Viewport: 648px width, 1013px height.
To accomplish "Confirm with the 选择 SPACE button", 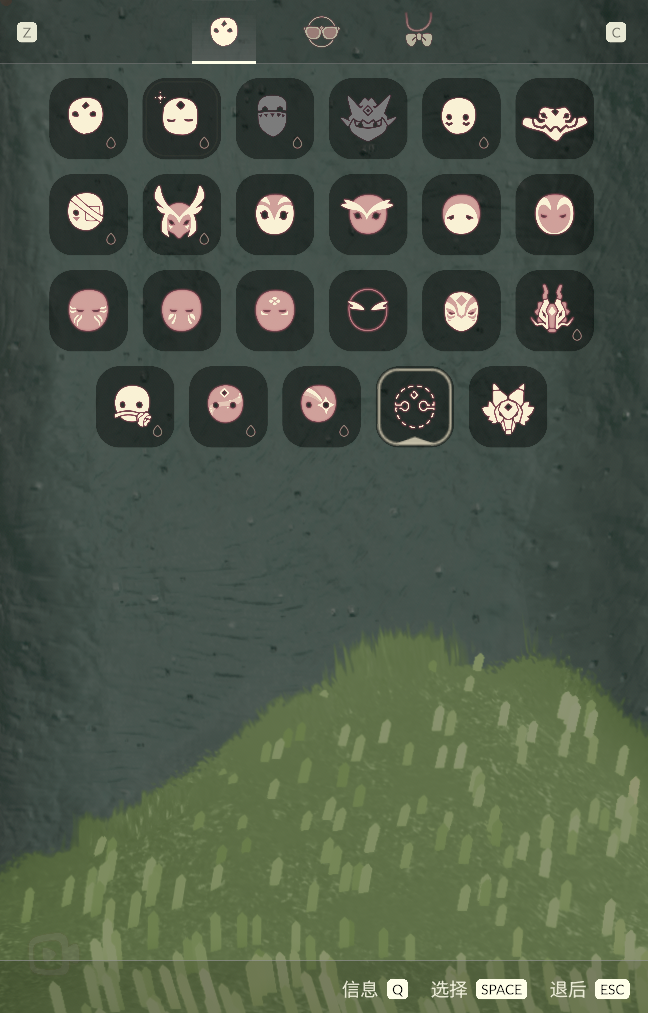I will coord(501,989).
